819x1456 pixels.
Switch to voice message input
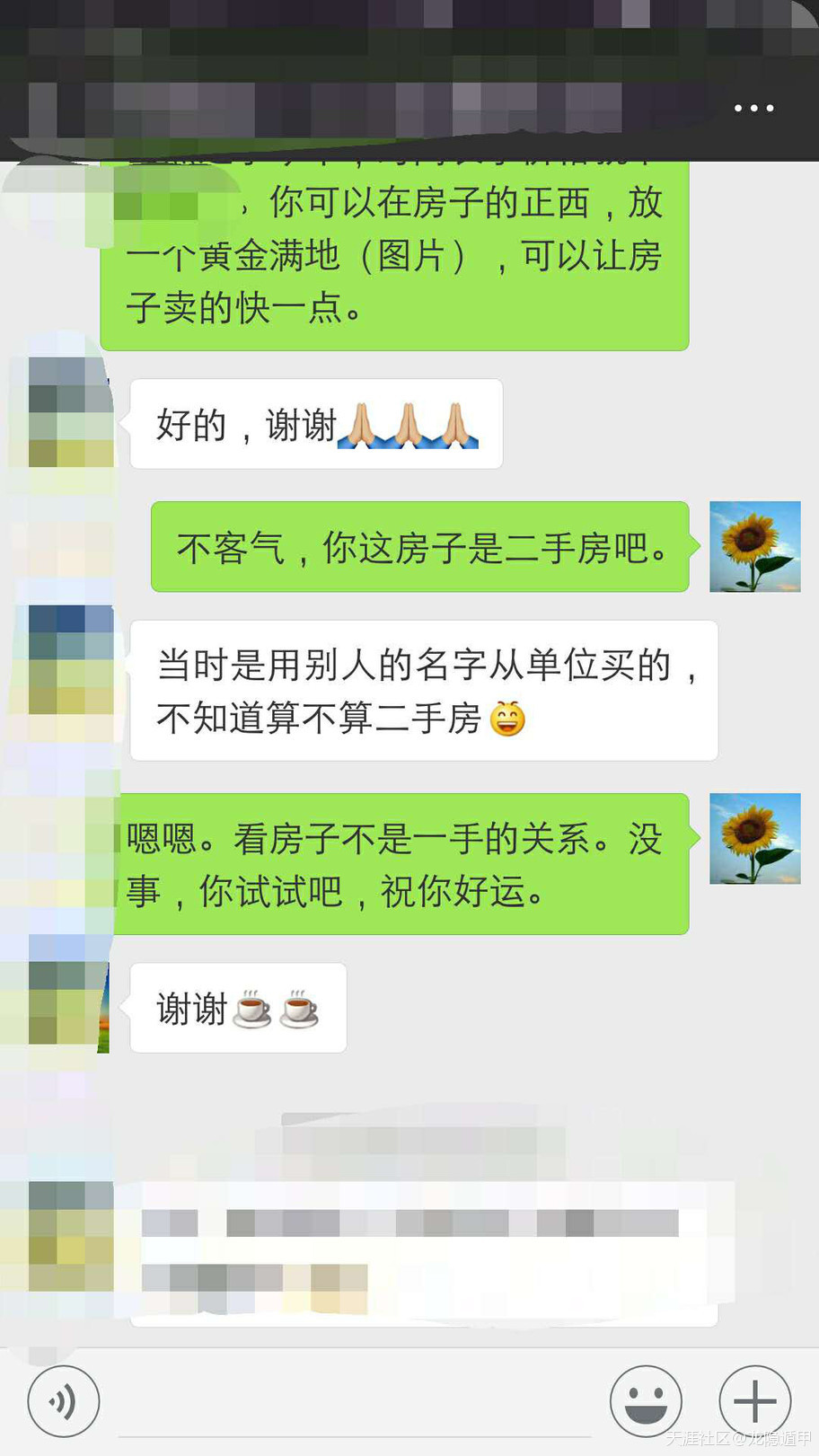[63, 1401]
